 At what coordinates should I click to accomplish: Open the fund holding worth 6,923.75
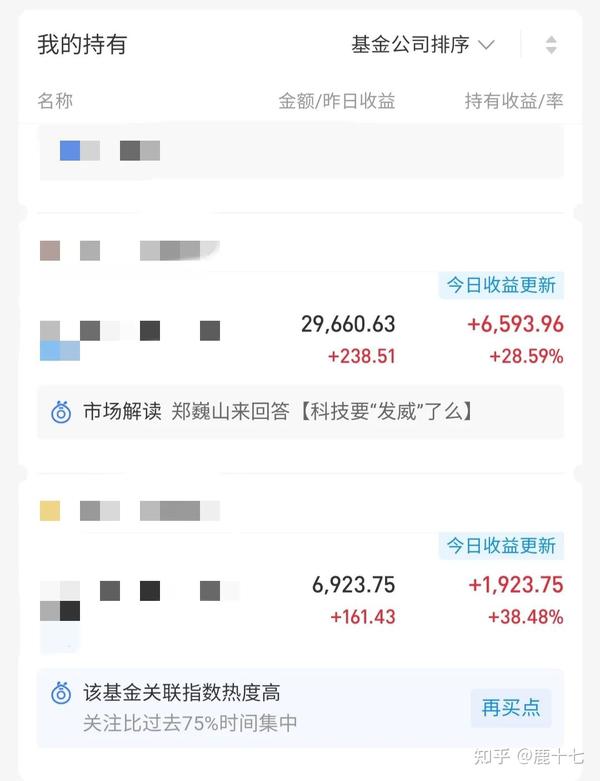(x=300, y=586)
